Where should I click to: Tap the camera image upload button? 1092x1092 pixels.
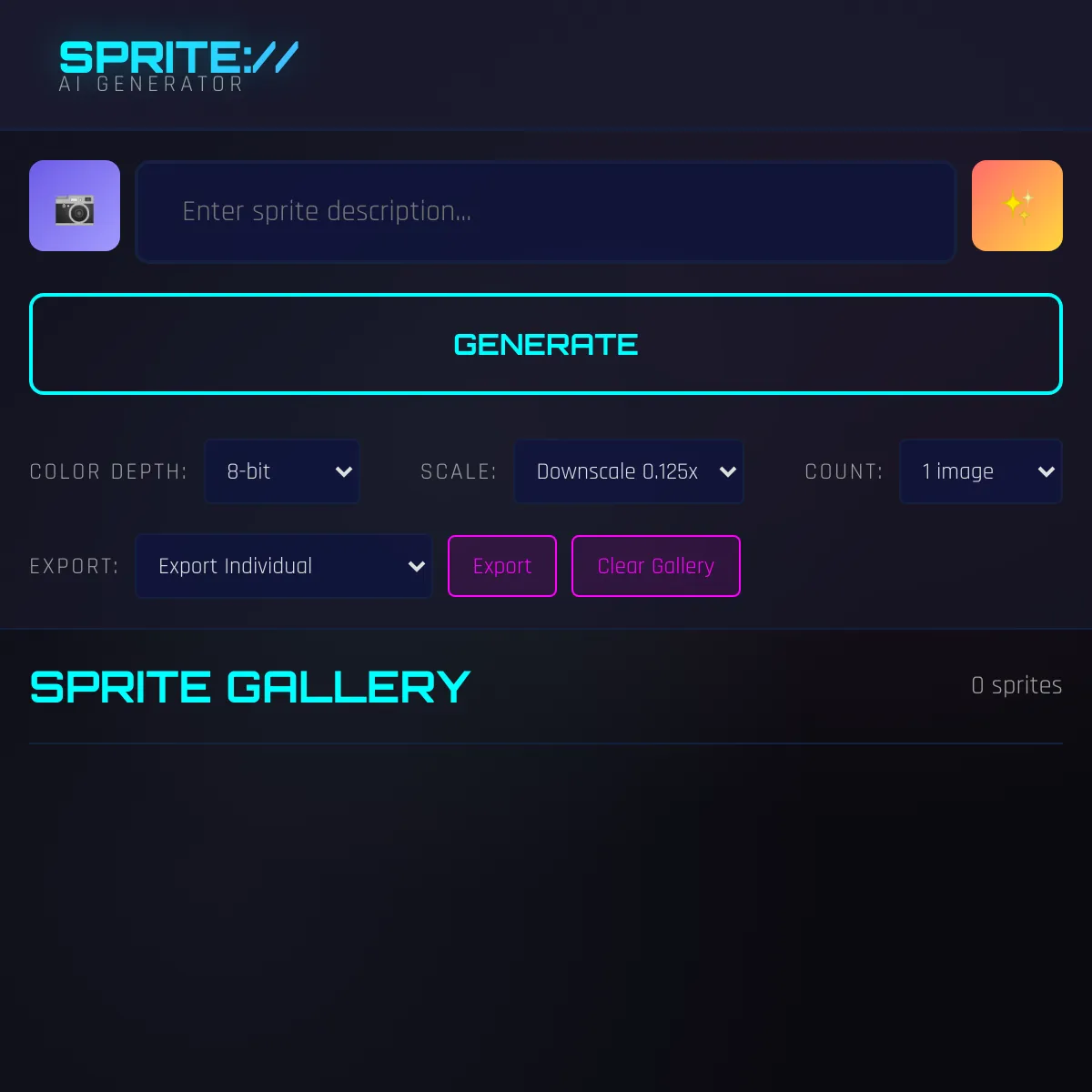click(75, 206)
